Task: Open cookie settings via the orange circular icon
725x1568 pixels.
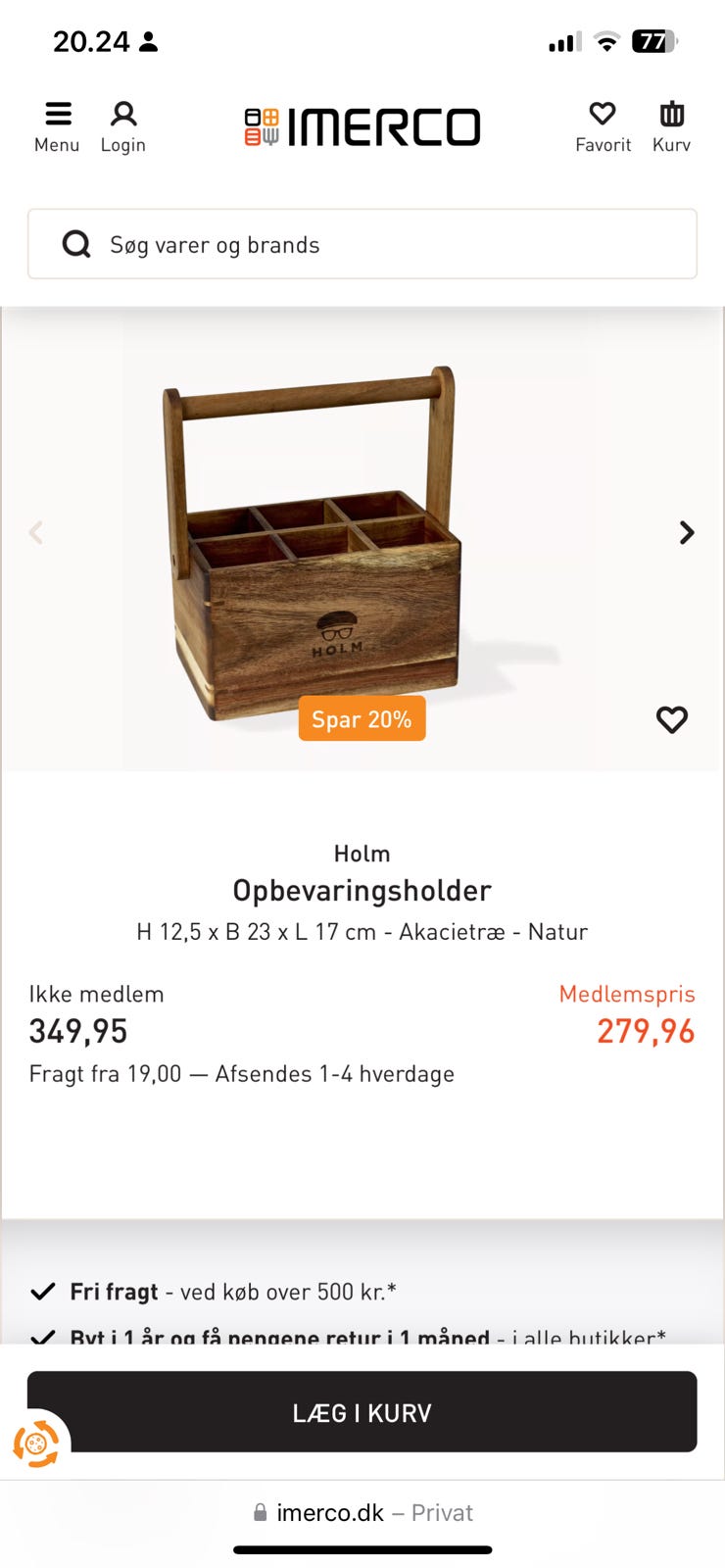Action: [37, 1444]
